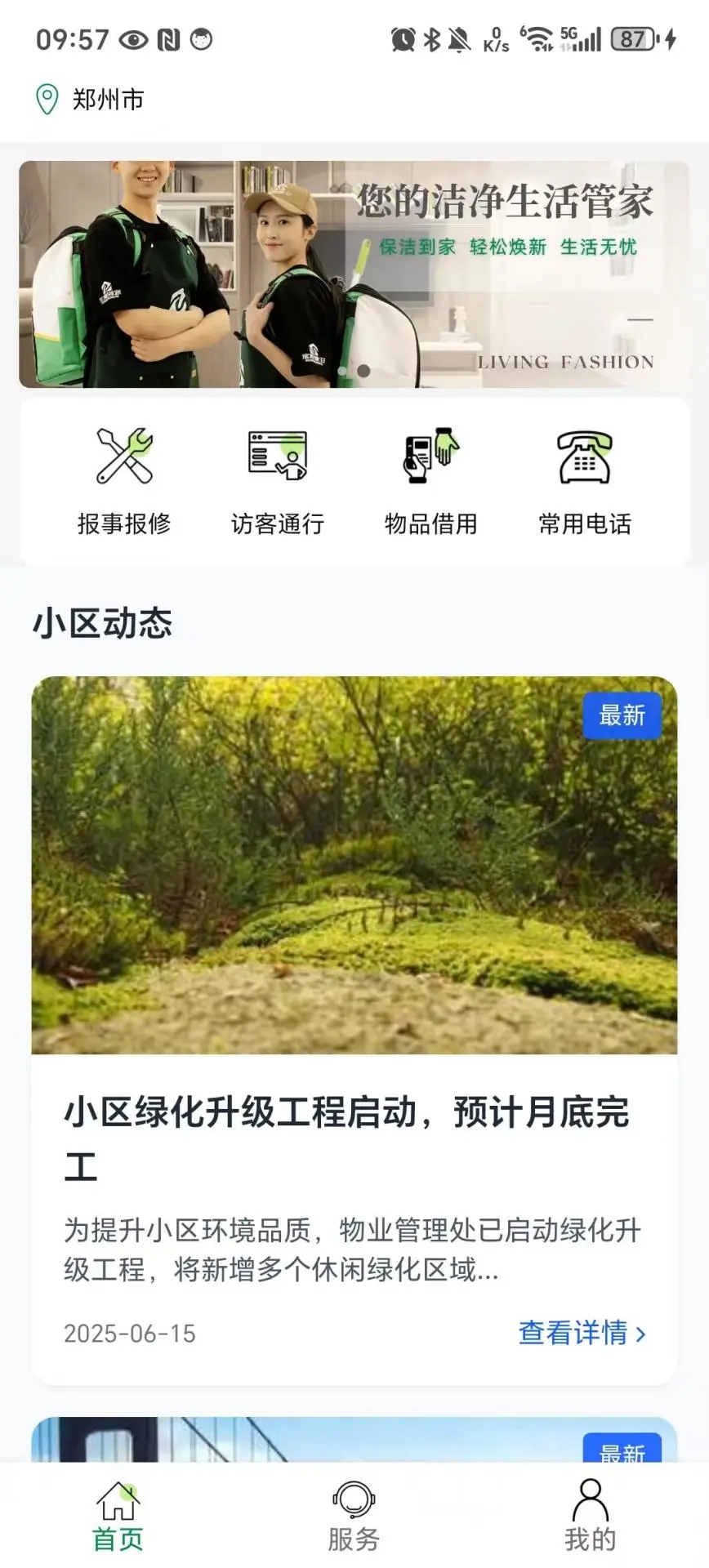Tap the blue 最新 badge on the news card
This screenshot has width=709, height=1568.
click(622, 715)
